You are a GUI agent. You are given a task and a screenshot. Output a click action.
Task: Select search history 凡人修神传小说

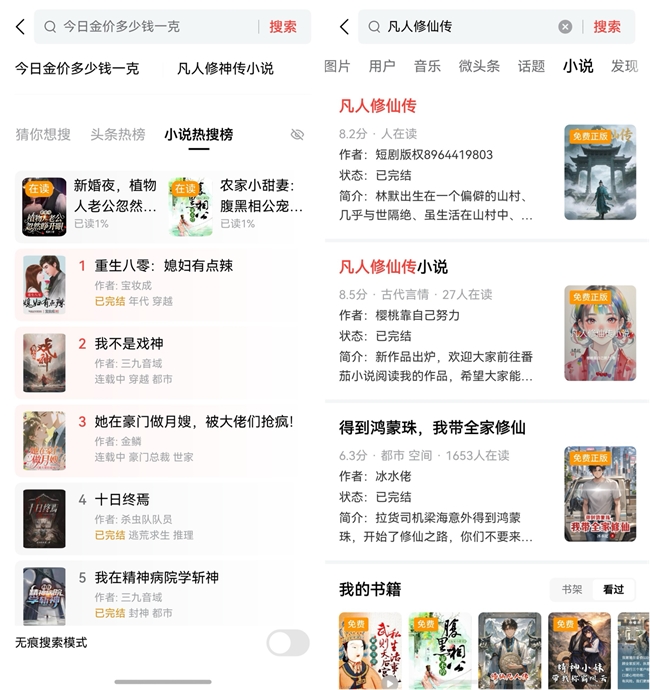click(225, 69)
